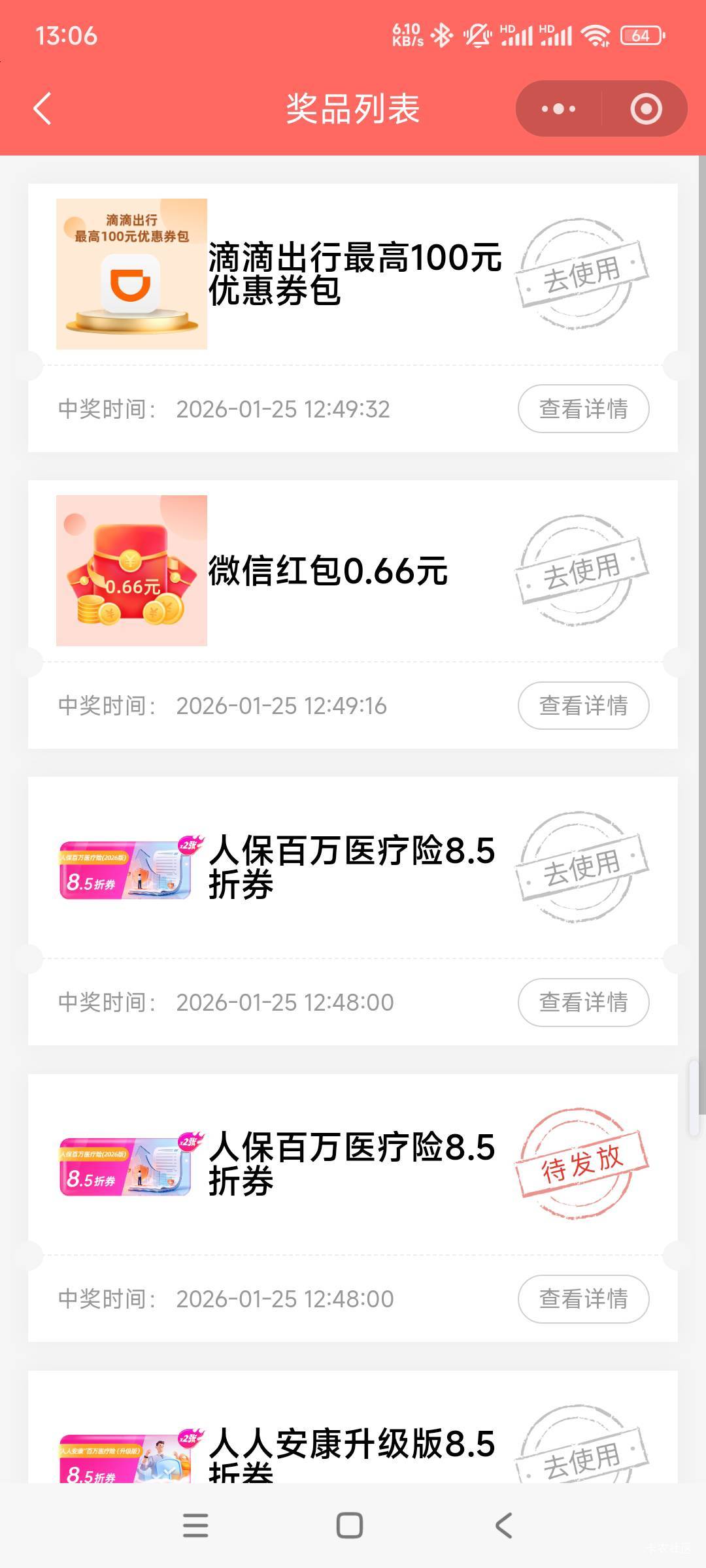Screen dimensions: 706x1568
Task: View details of the 12:49:16 prize
Action: point(583,706)
